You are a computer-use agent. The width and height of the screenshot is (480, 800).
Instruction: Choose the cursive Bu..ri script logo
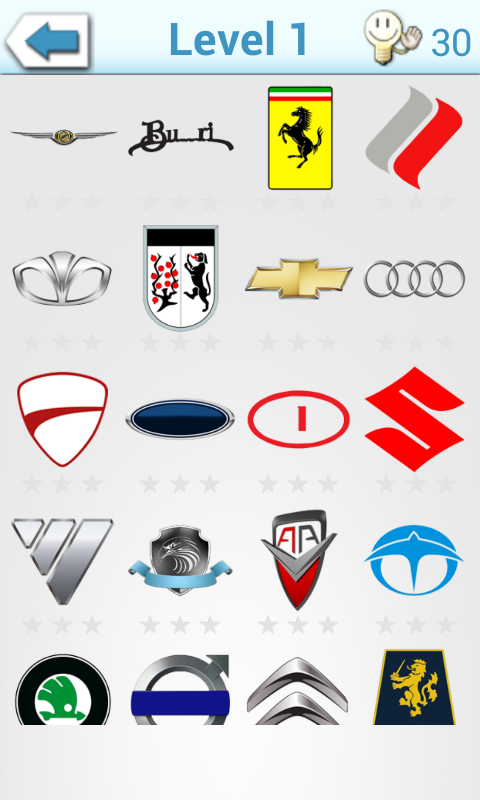(181, 138)
